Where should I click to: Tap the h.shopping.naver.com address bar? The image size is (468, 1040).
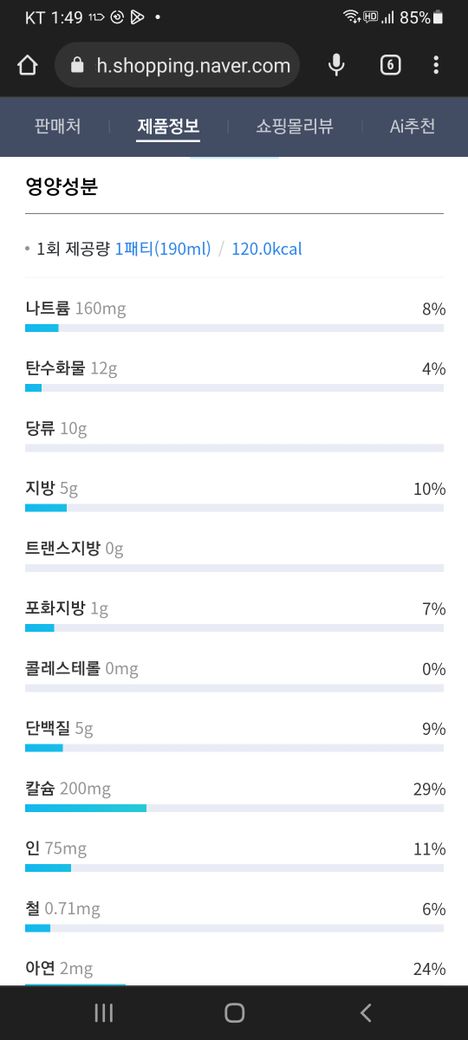tap(177, 65)
